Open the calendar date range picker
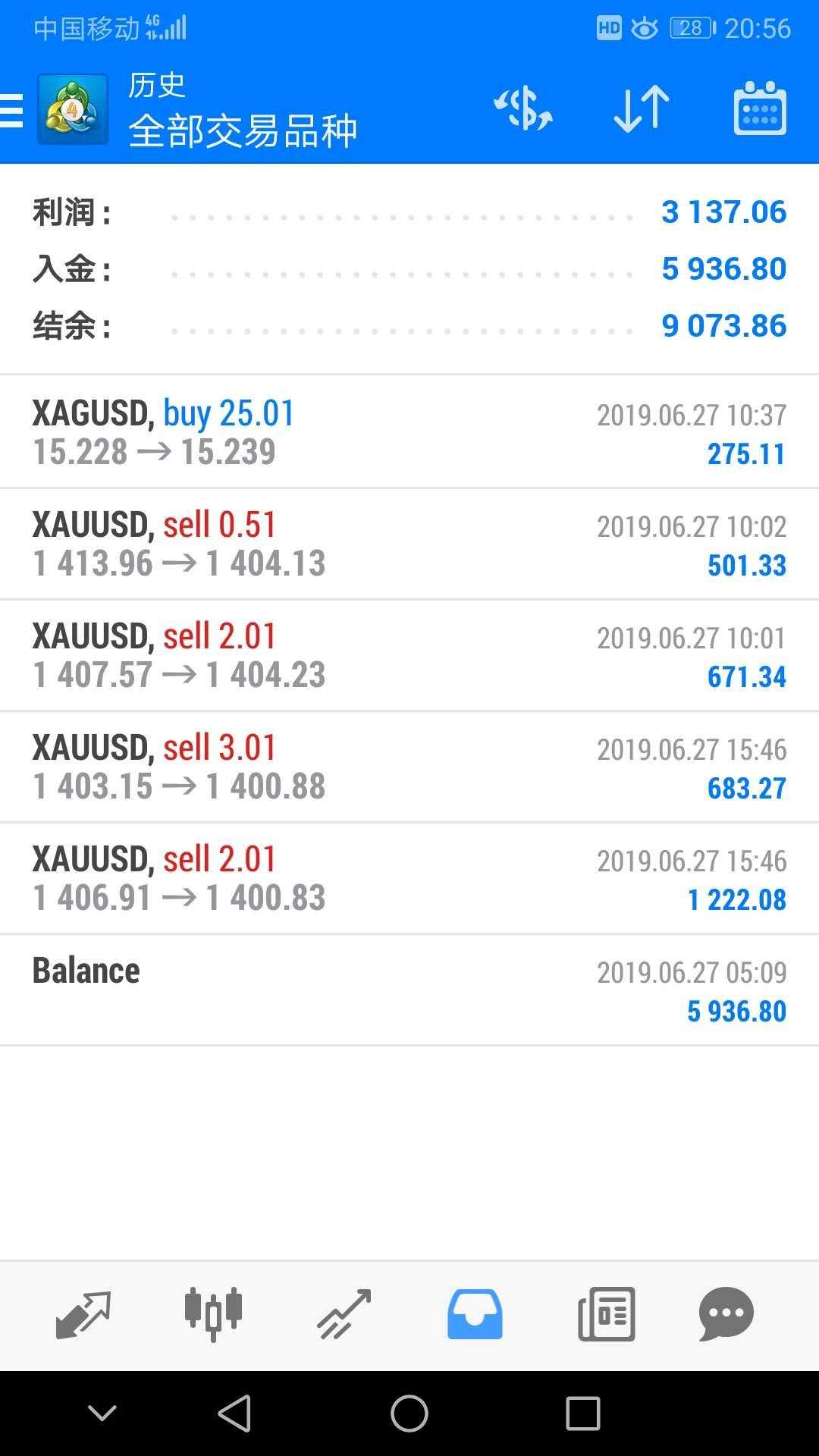This screenshot has width=819, height=1456. point(760,108)
